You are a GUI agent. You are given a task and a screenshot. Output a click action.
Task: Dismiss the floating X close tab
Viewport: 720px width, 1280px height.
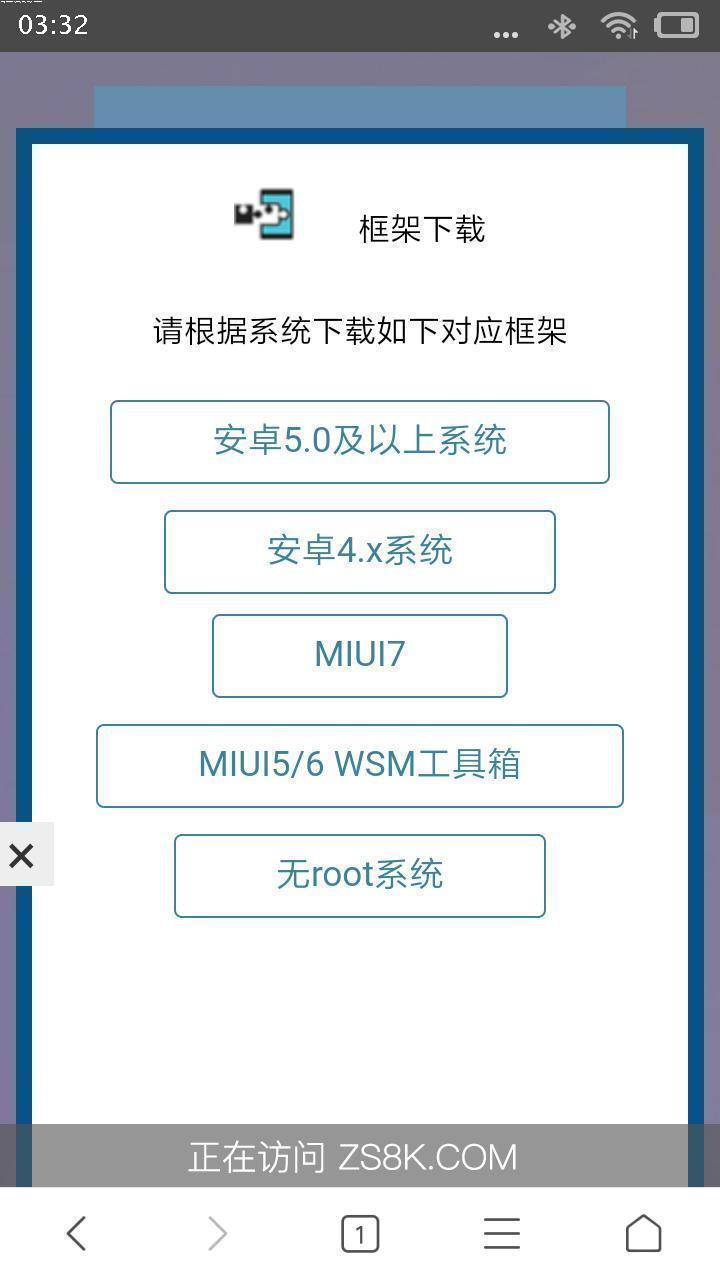[x=22, y=855]
